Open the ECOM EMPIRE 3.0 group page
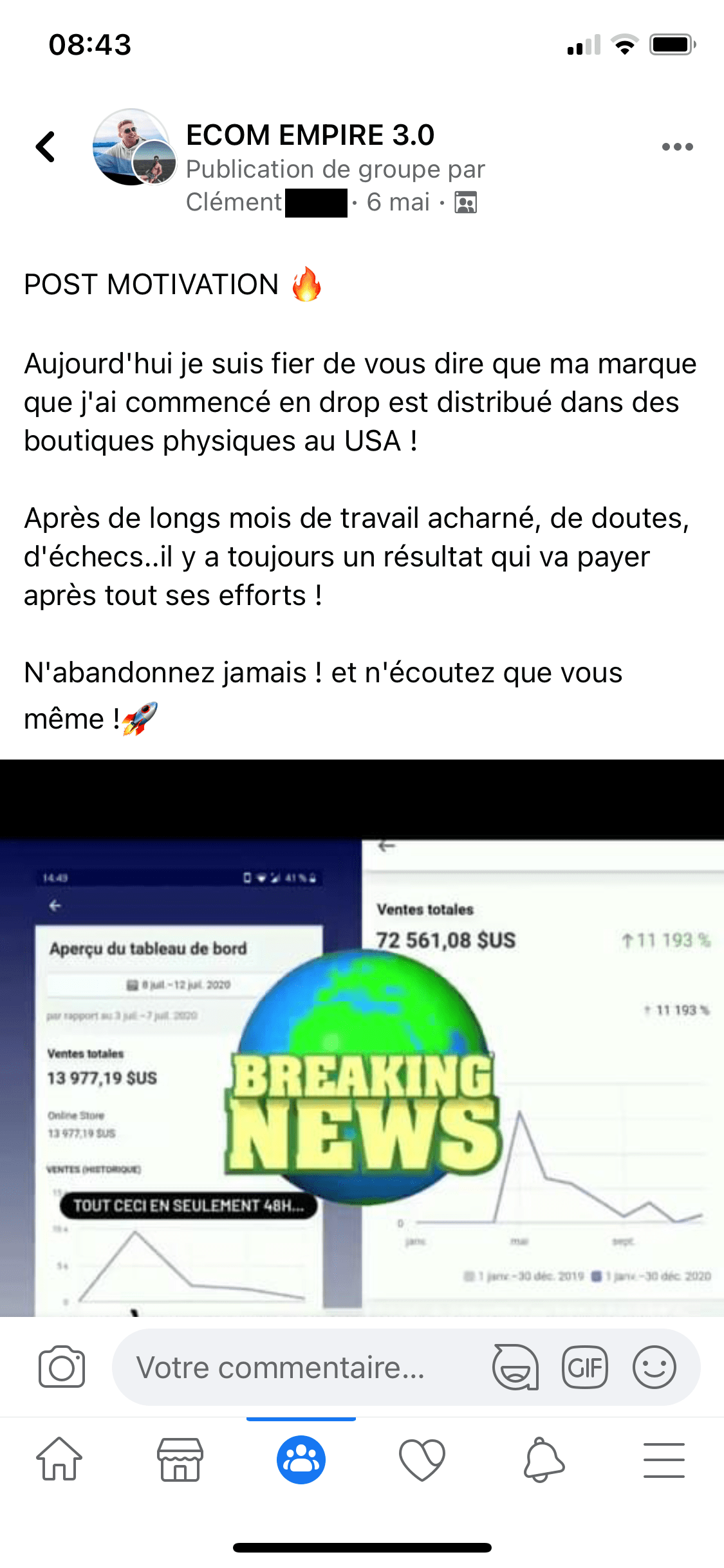724x1568 pixels. point(310,135)
